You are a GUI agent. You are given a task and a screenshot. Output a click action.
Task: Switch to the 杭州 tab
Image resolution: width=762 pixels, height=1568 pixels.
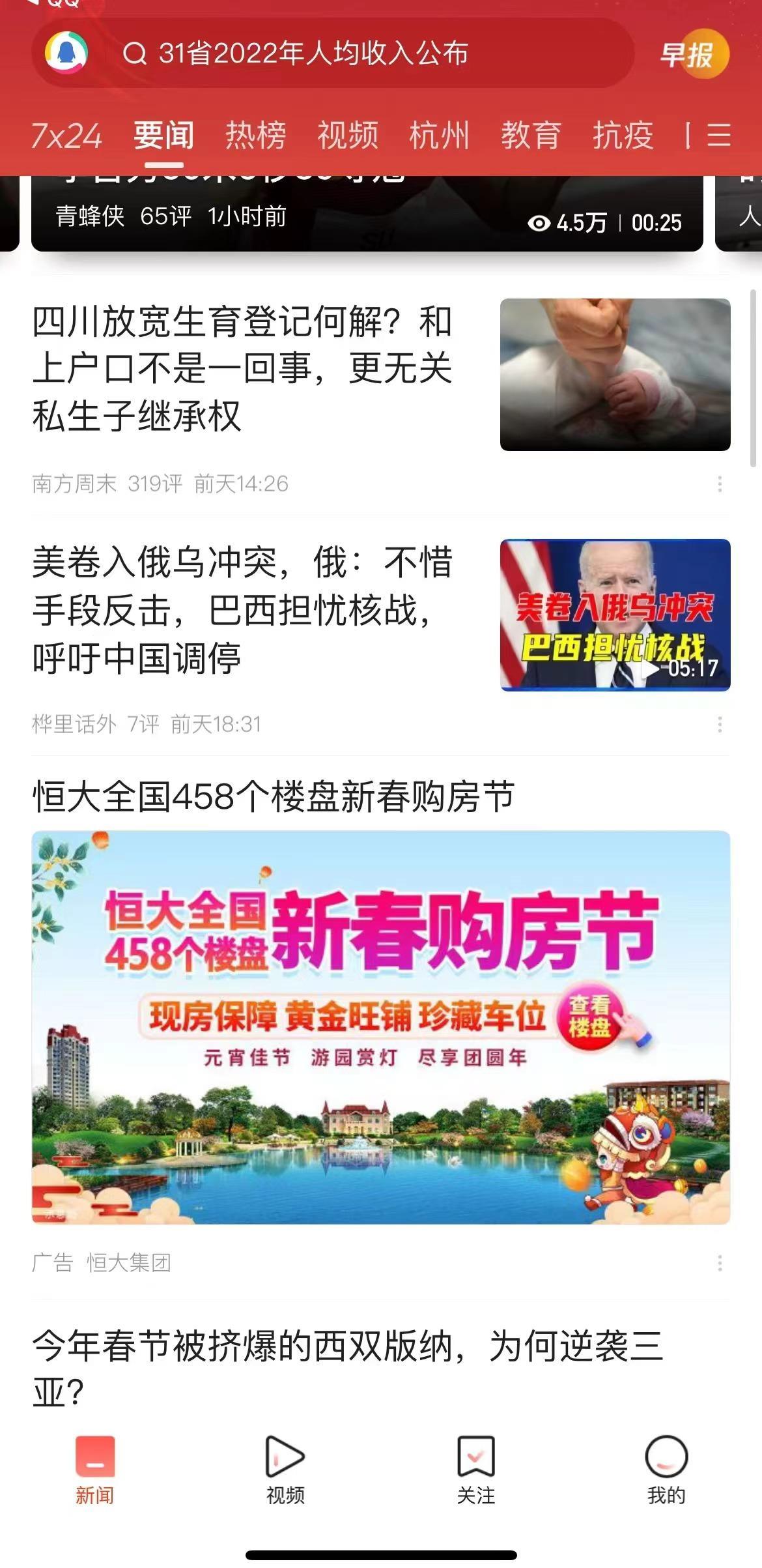tap(439, 136)
